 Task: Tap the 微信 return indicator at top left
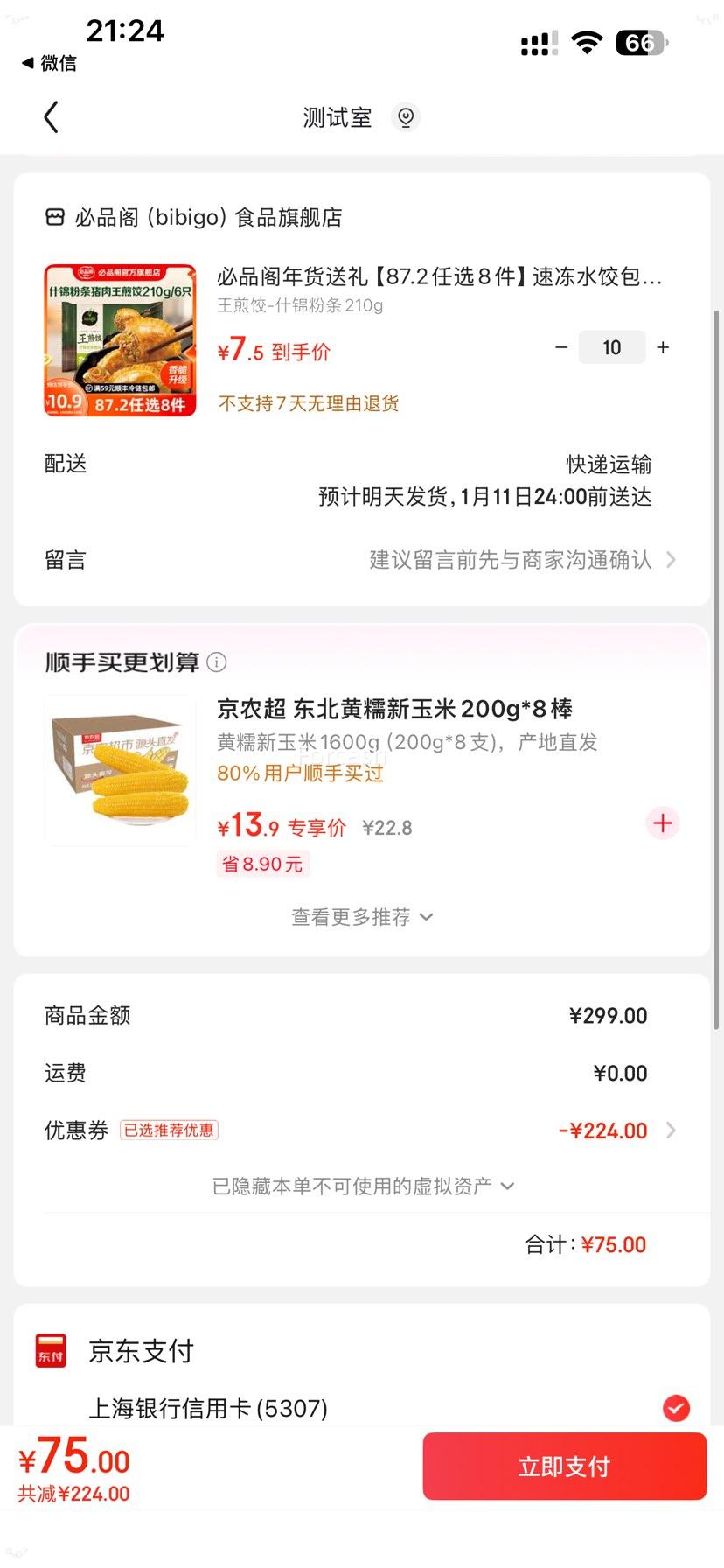pyautogui.click(x=48, y=64)
